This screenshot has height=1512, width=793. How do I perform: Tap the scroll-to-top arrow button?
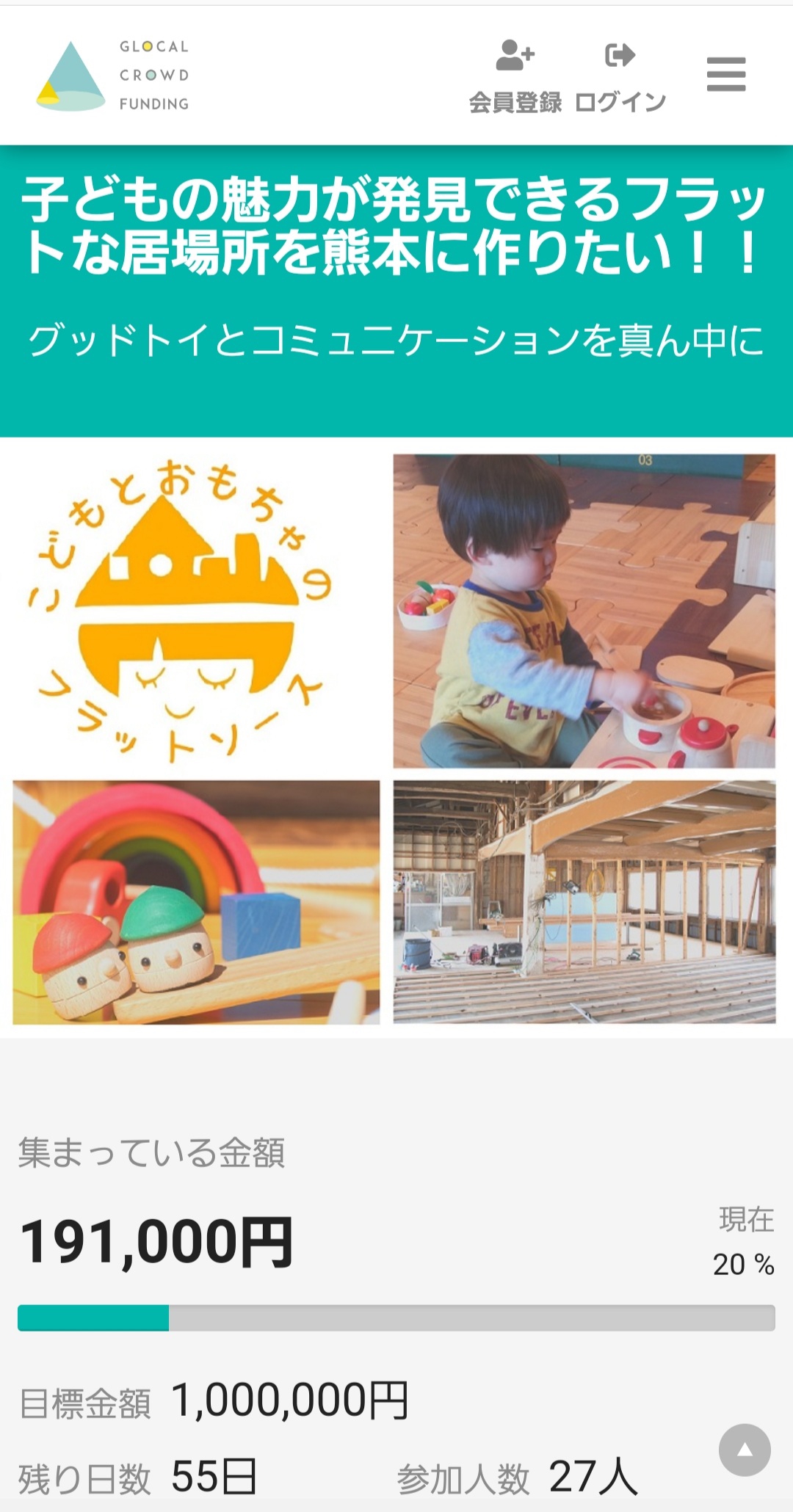(x=745, y=1450)
